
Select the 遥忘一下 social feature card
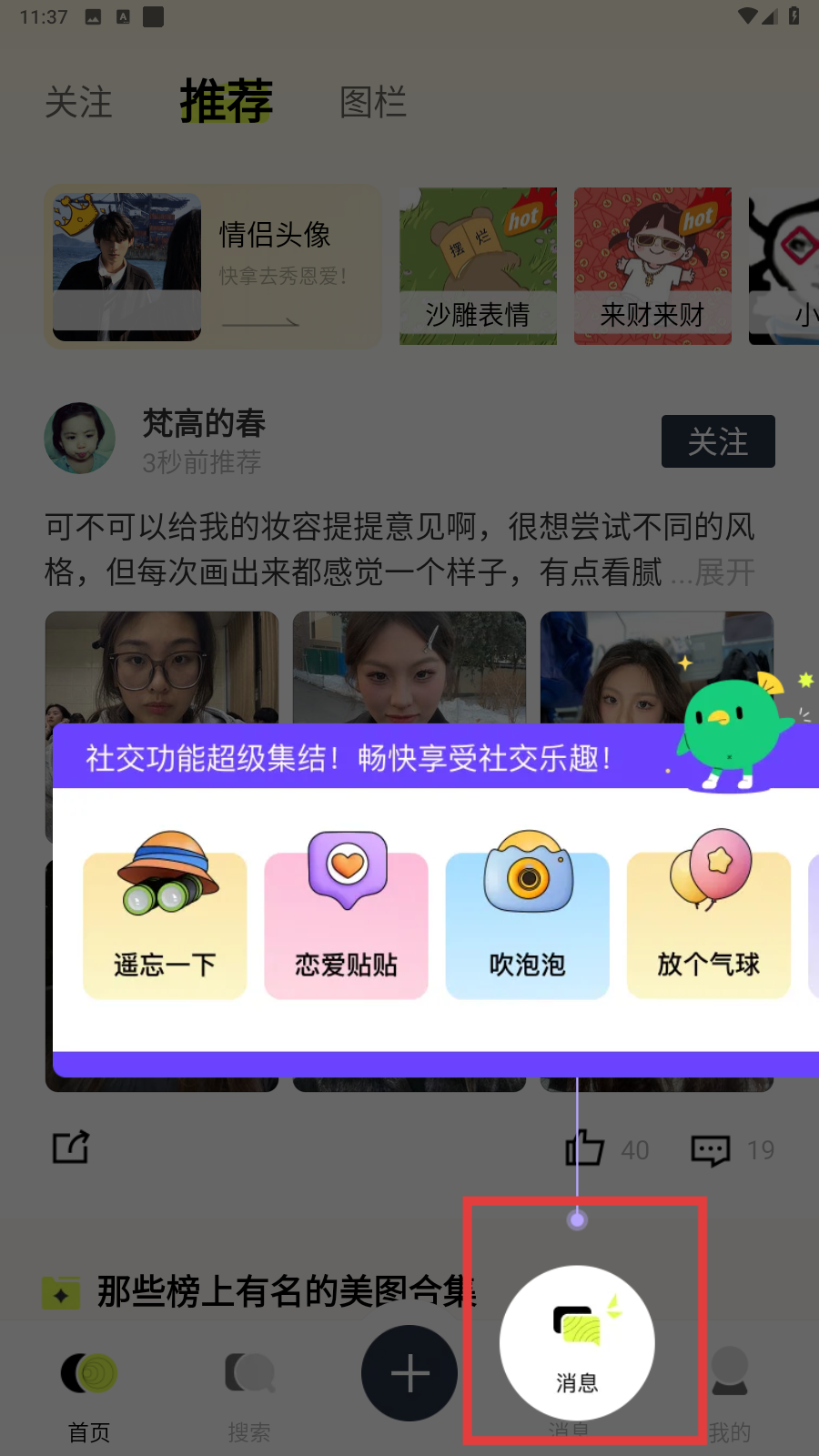tap(165, 925)
